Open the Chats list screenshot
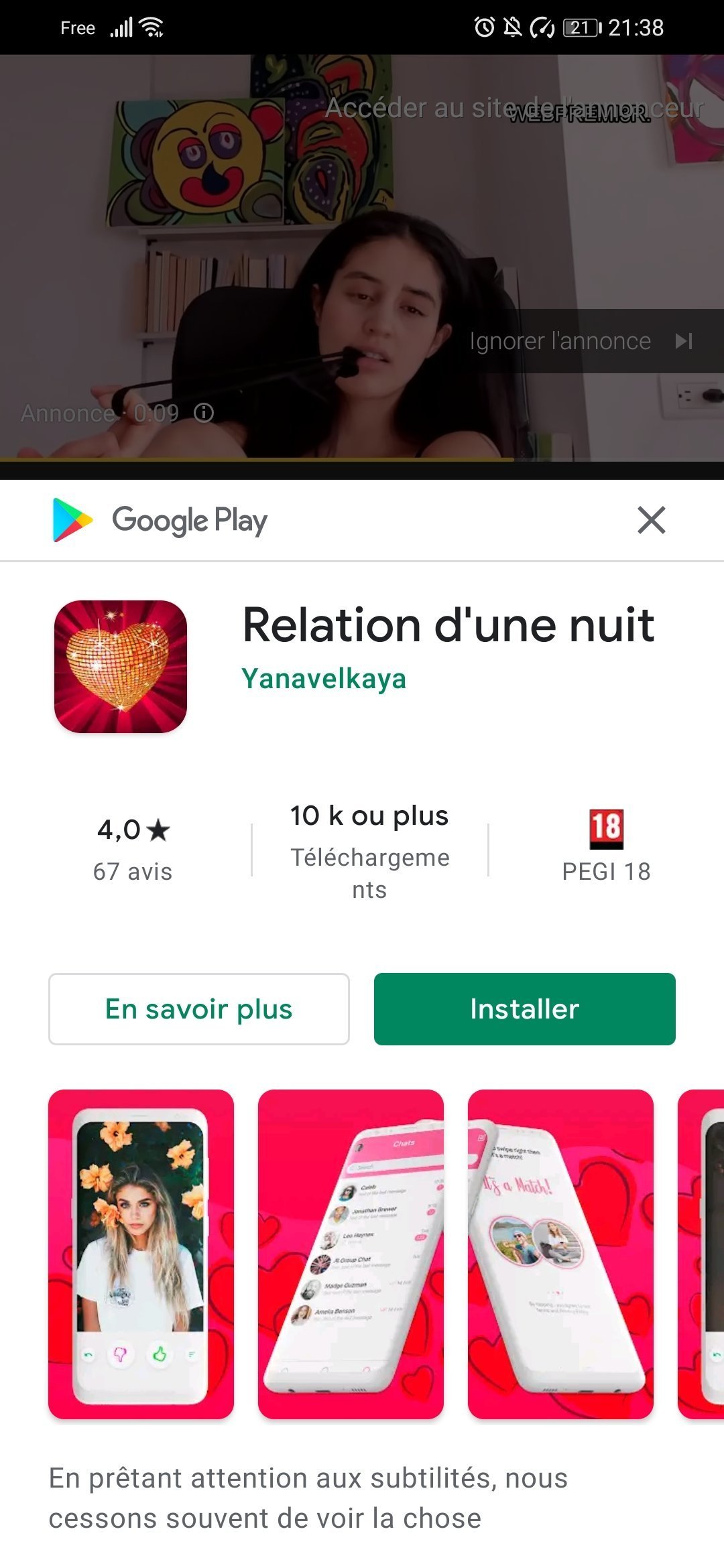724x1568 pixels. tap(351, 1254)
